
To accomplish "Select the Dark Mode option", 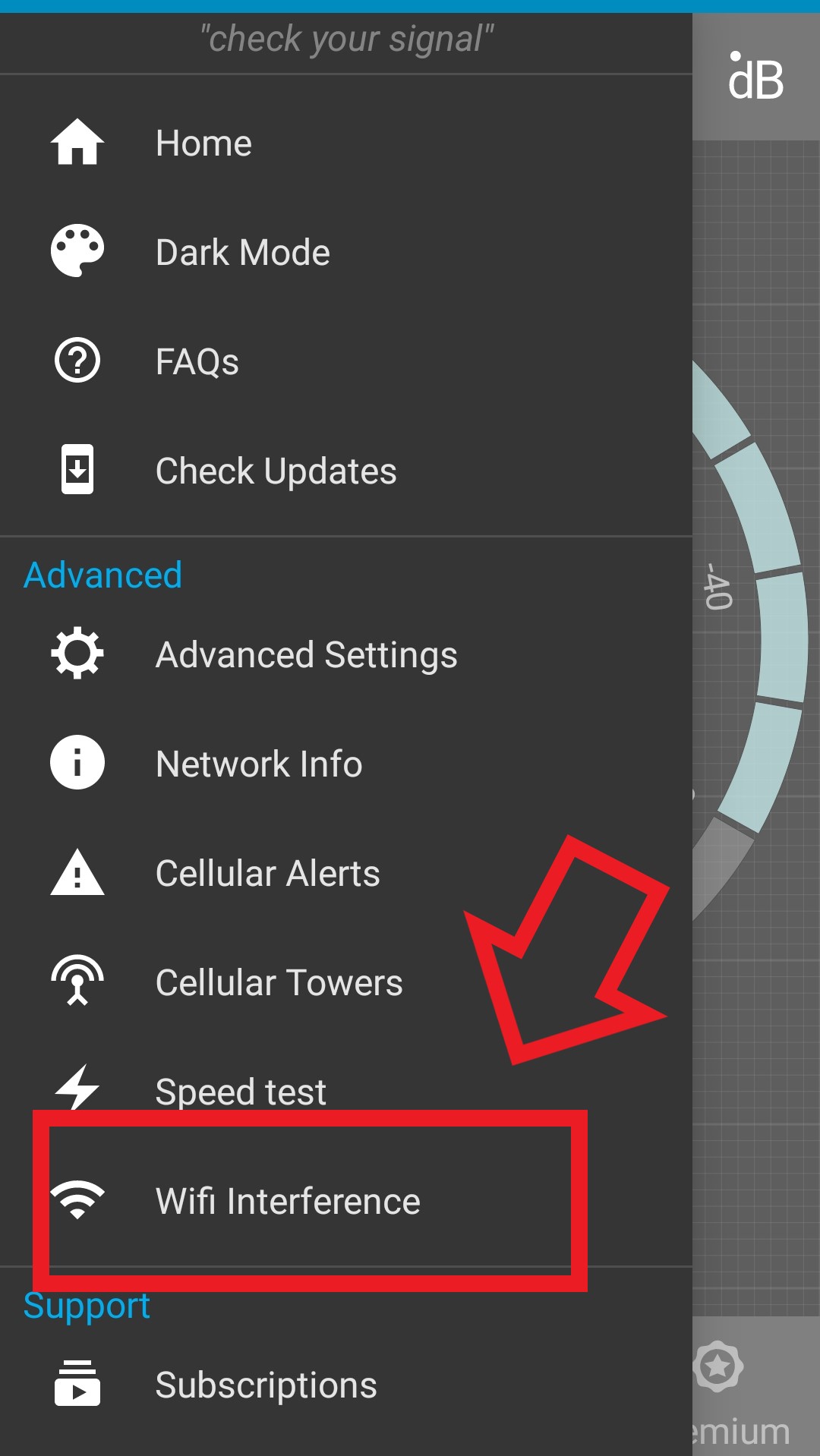I will click(x=242, y=253).
